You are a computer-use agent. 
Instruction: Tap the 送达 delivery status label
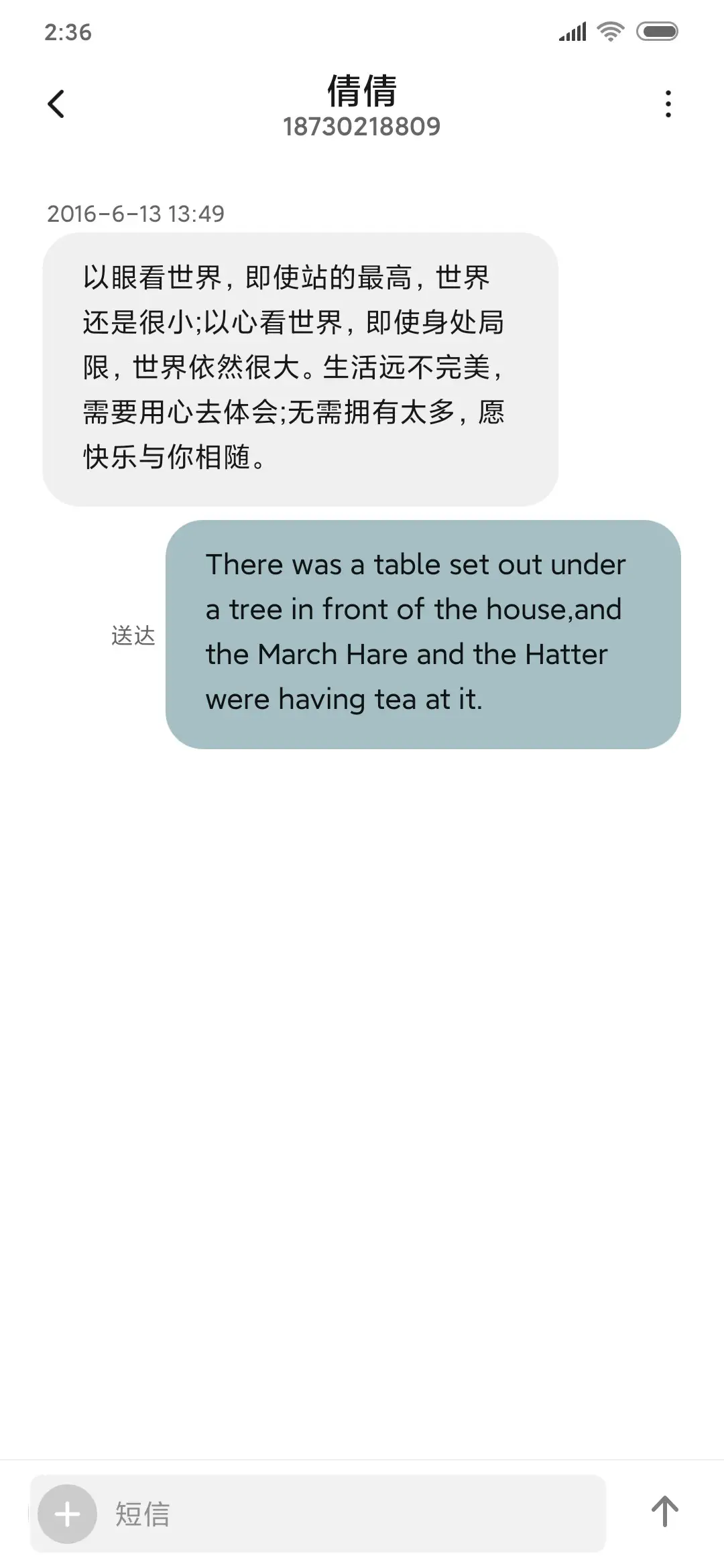132,634
